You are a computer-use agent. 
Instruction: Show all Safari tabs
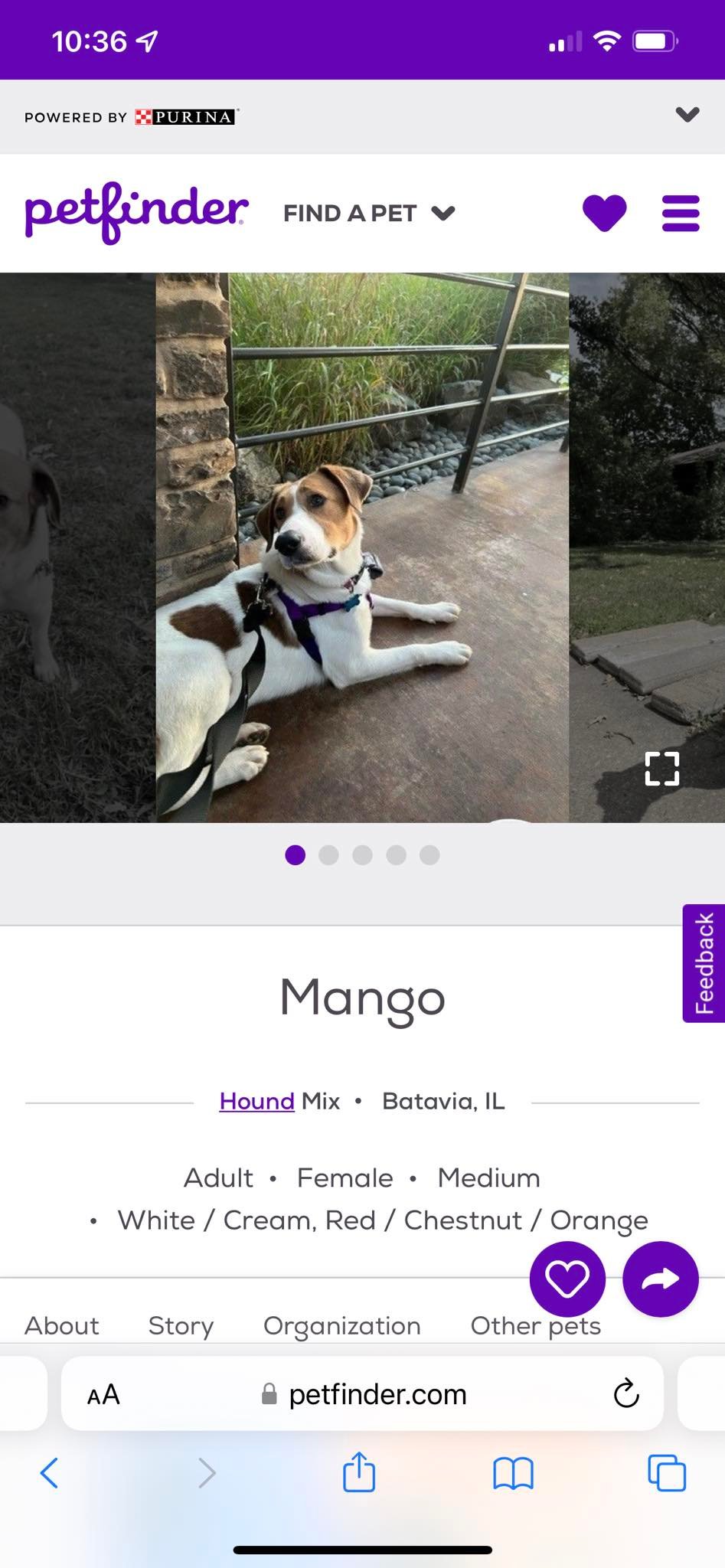click(667, 1472)
